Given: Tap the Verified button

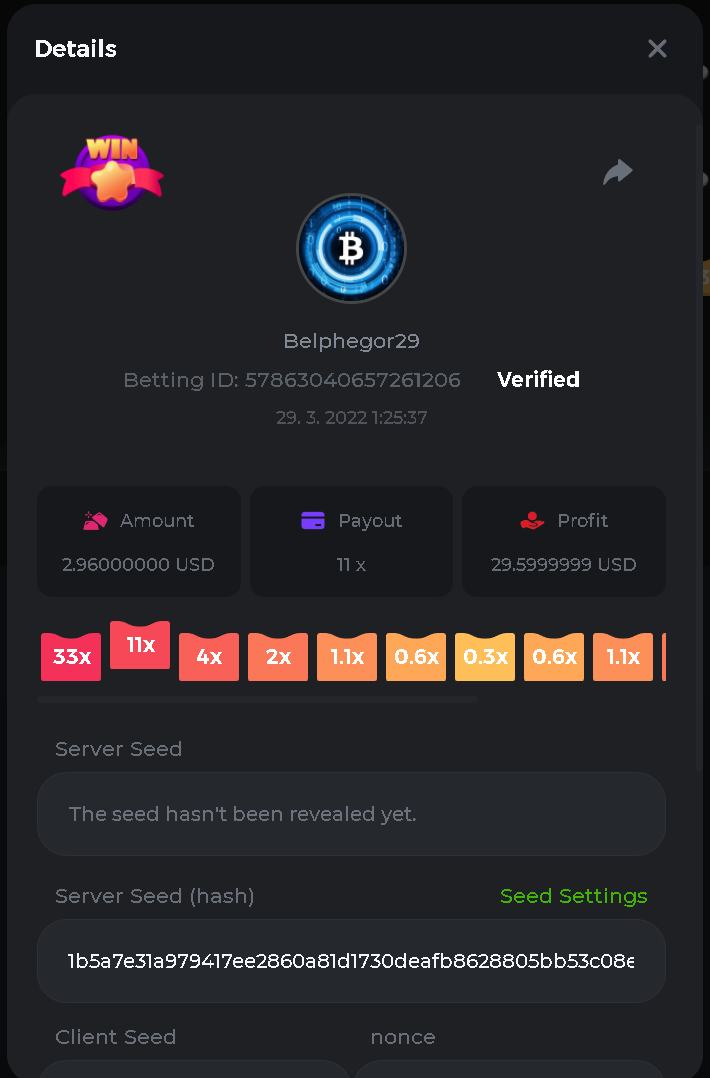Looking at the screenshot, I should (x=538, y=380).
